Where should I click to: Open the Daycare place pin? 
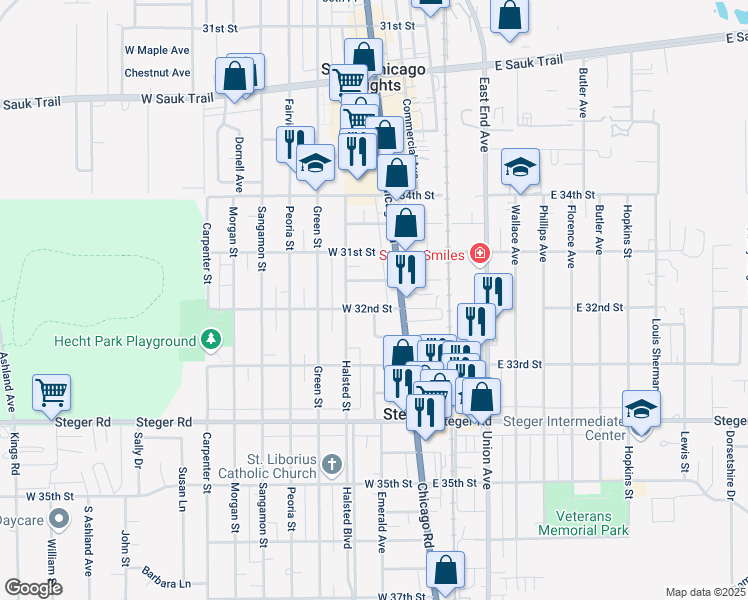pyautogui.click(x=58, y=519)
